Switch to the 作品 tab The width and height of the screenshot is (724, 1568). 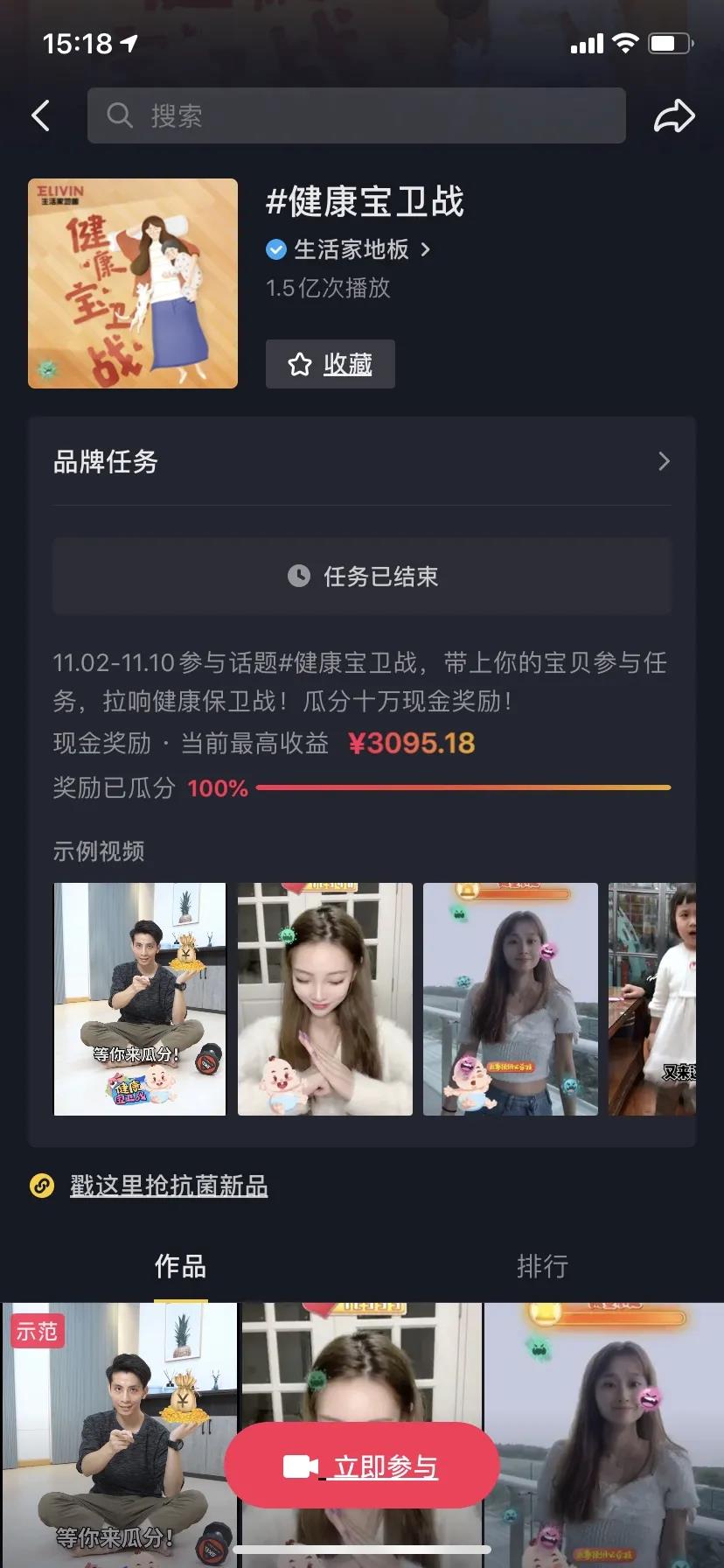click(x=180, y=1266)
